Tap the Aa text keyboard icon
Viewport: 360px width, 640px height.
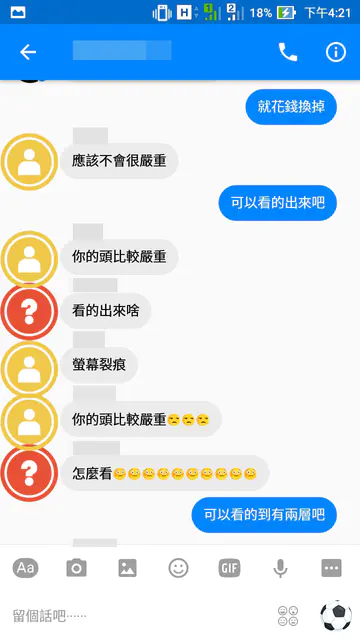click(25, 568)
